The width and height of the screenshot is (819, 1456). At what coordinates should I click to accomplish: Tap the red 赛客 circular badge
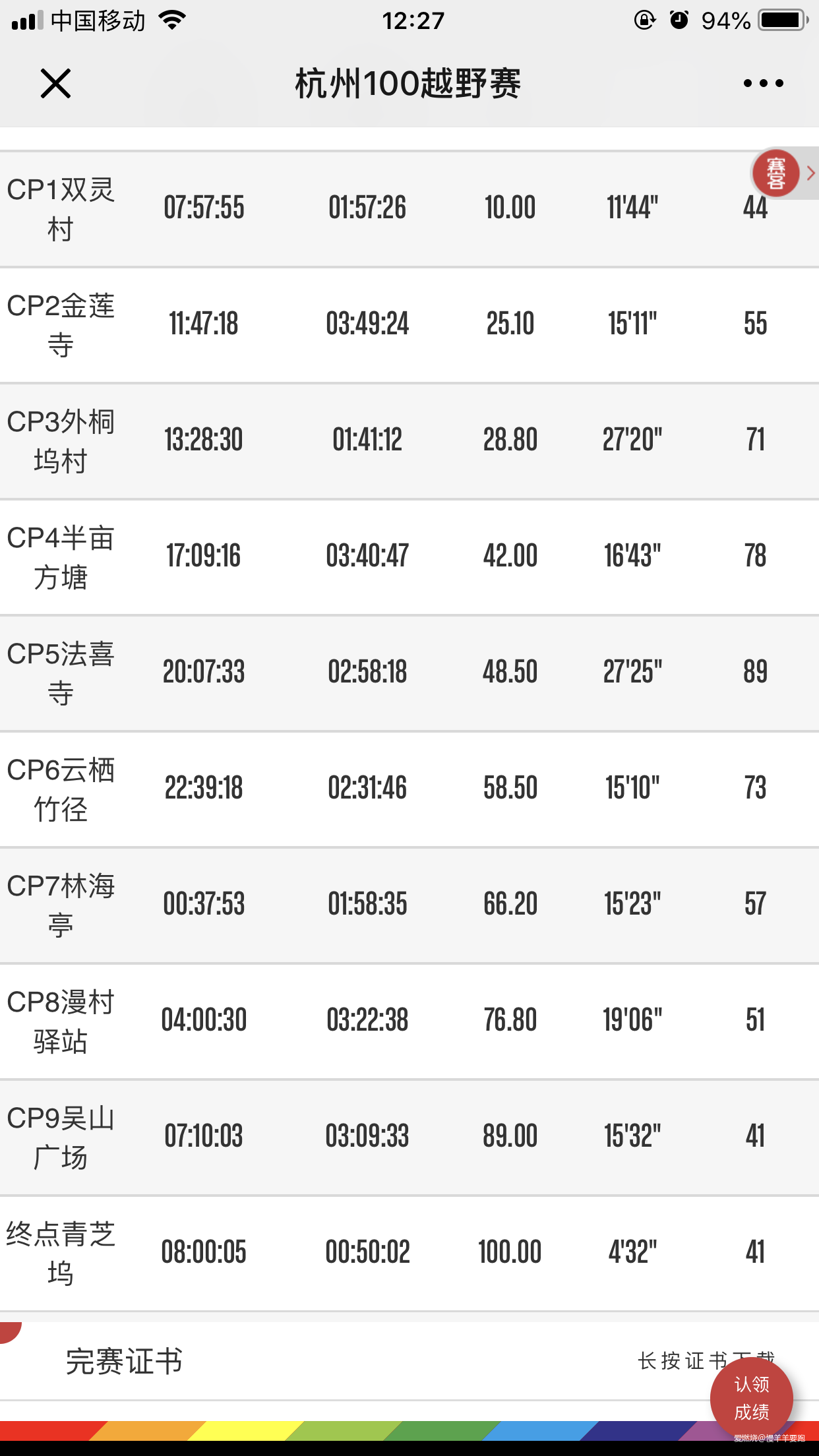(778, 173)
